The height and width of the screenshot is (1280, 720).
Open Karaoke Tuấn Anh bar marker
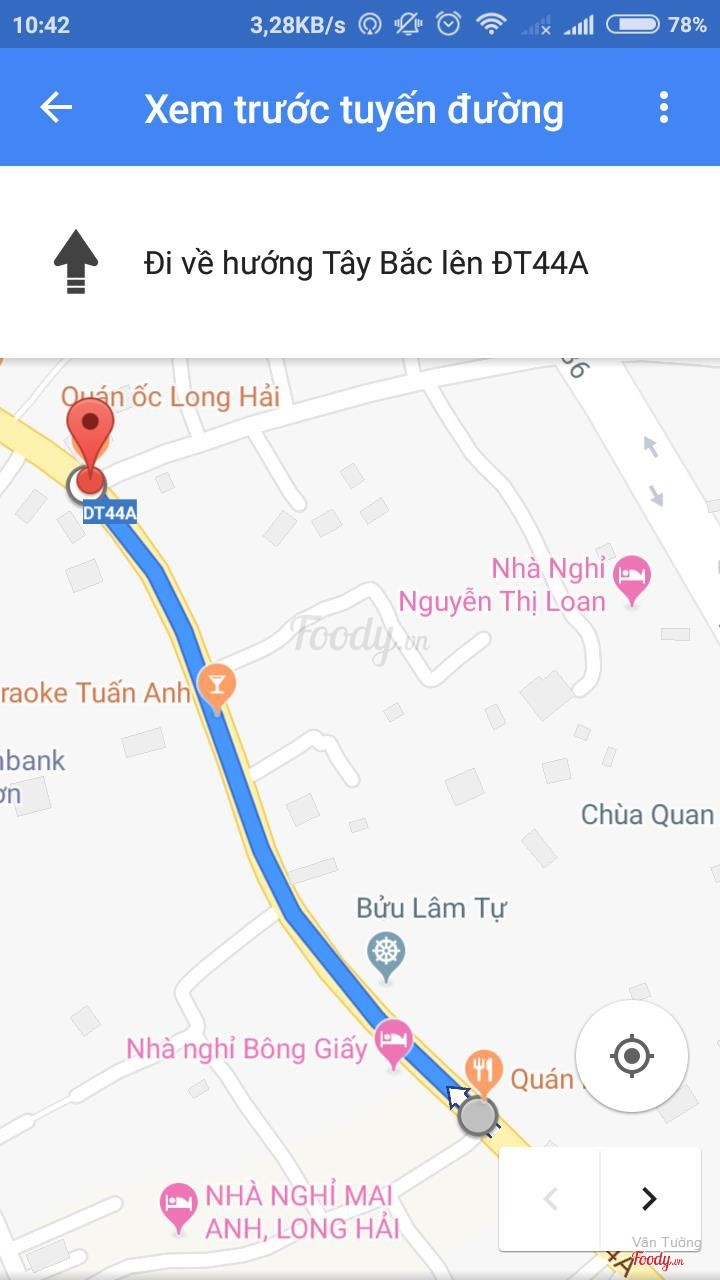tap(216, 684)
